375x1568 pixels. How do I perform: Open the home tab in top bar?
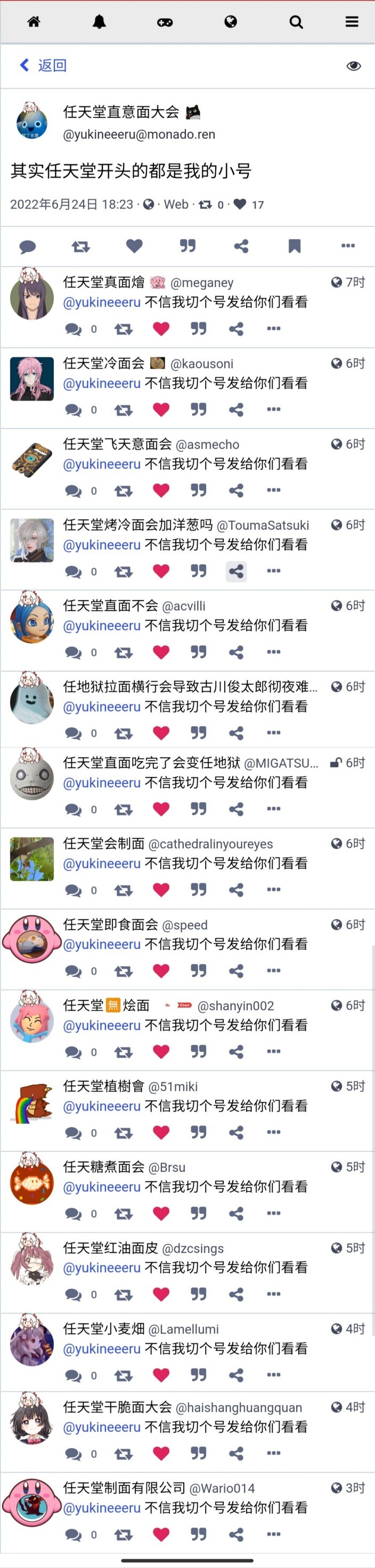pyautogui.click(x=34, y=22)
